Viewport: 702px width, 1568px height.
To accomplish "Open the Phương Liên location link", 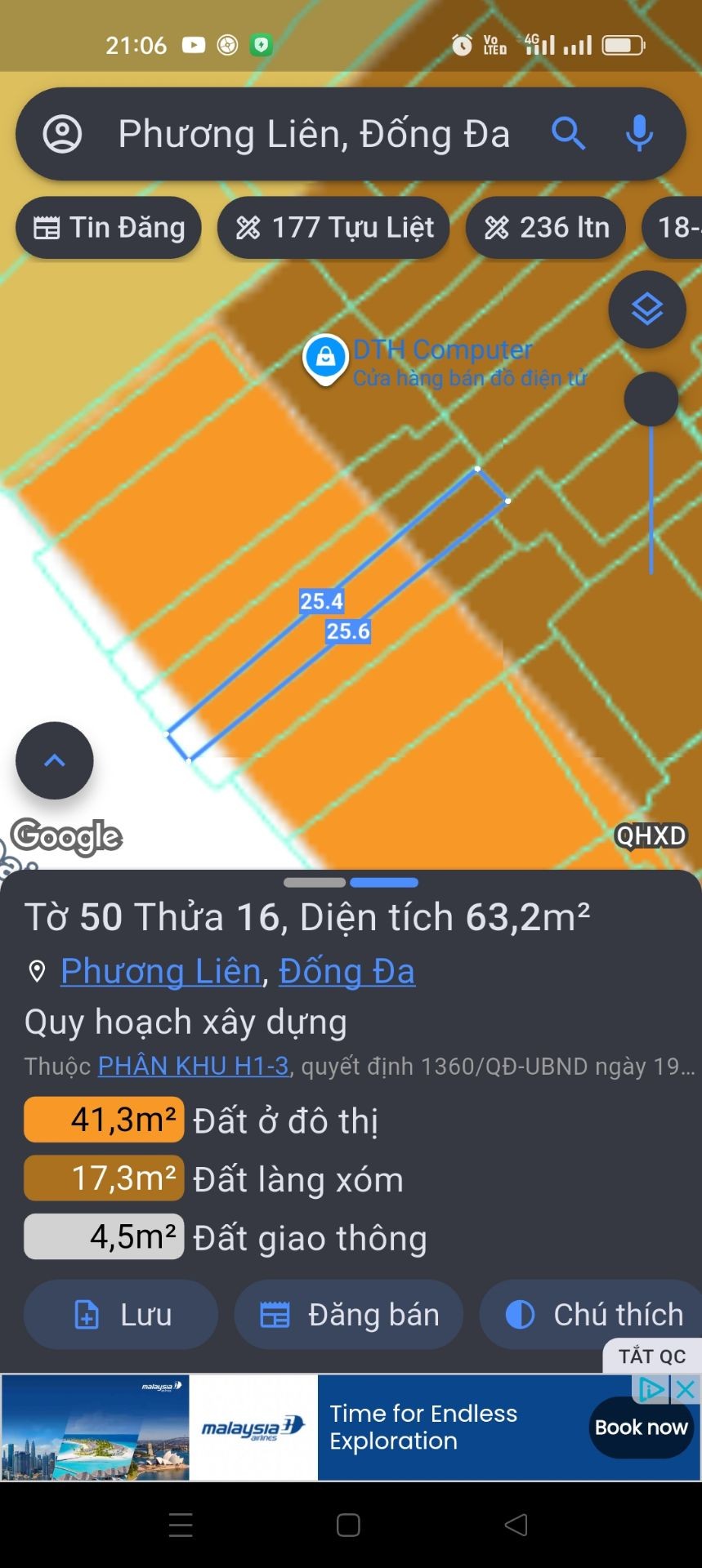I will [160, 971].
